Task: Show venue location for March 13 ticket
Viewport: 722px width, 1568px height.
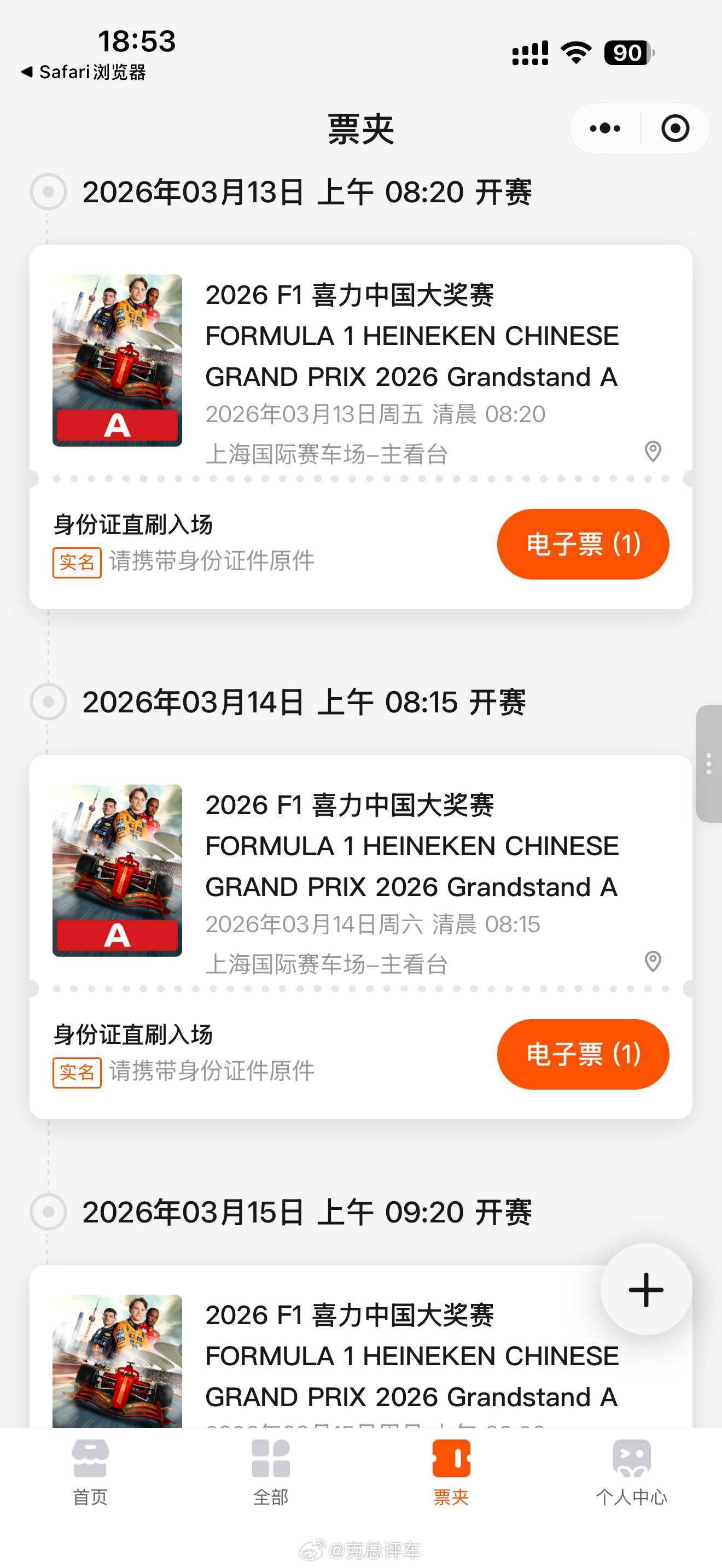Action: [653, 452]
